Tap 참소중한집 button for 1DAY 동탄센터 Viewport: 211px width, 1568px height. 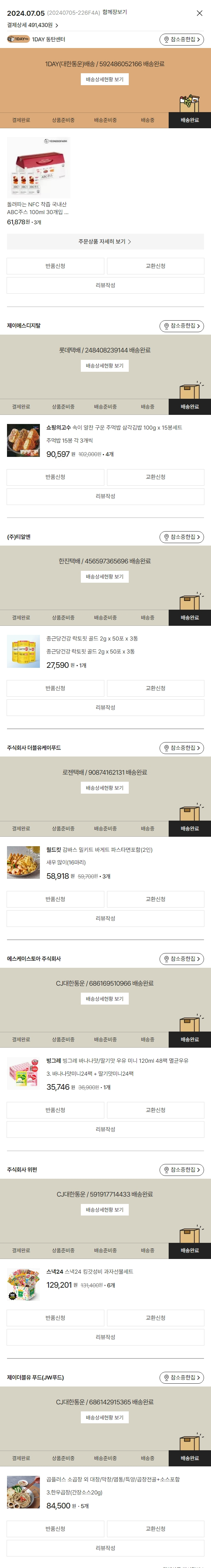pos(181,40)
